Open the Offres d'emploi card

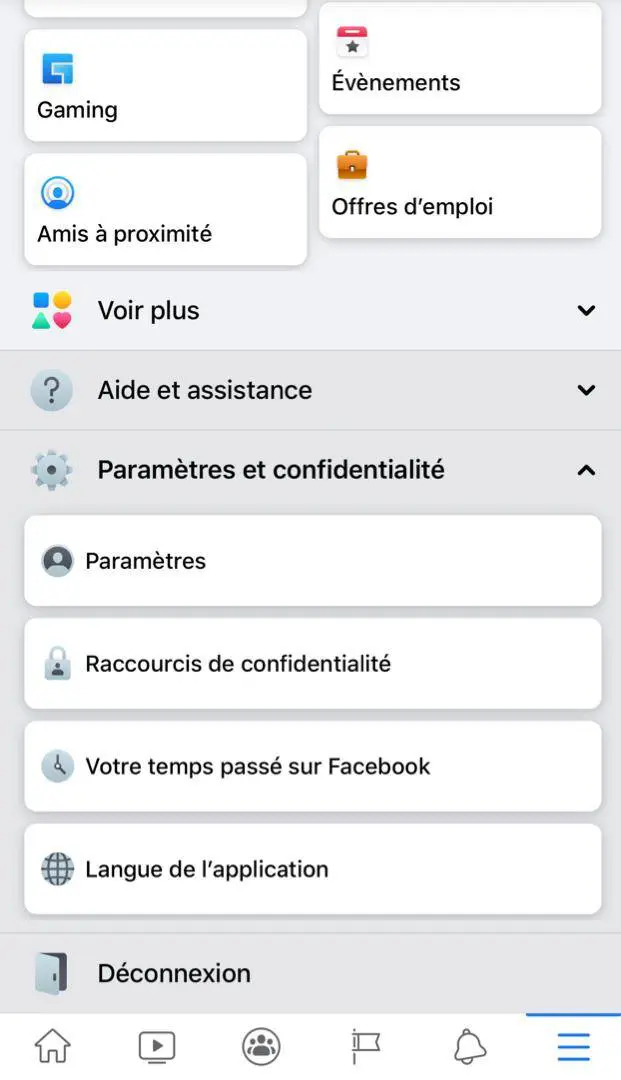point(460,183)
